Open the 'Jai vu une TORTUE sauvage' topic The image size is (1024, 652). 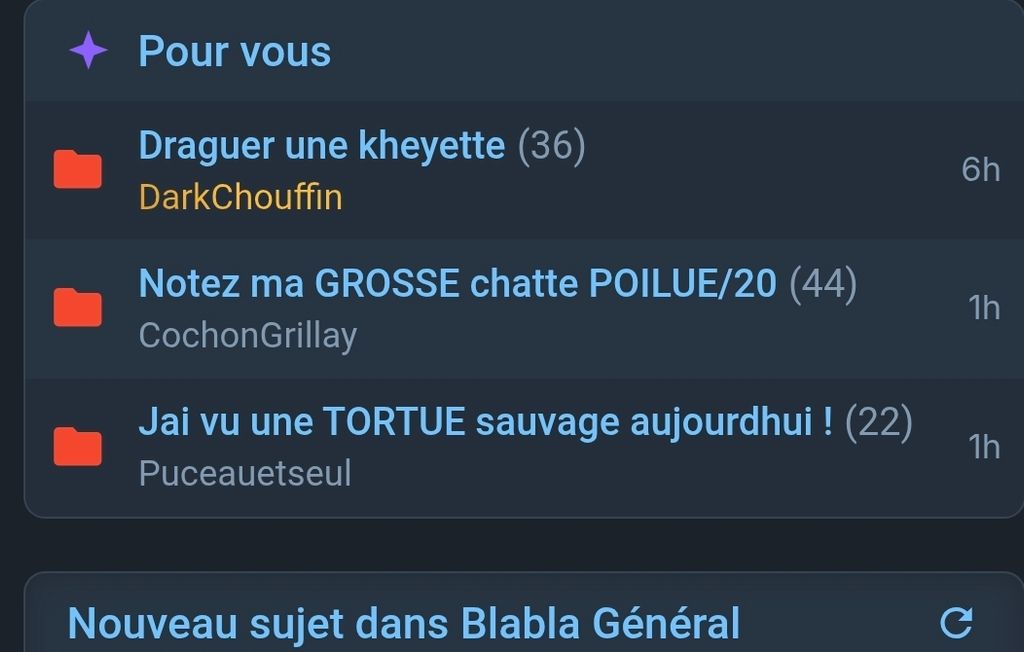(485, 422)
